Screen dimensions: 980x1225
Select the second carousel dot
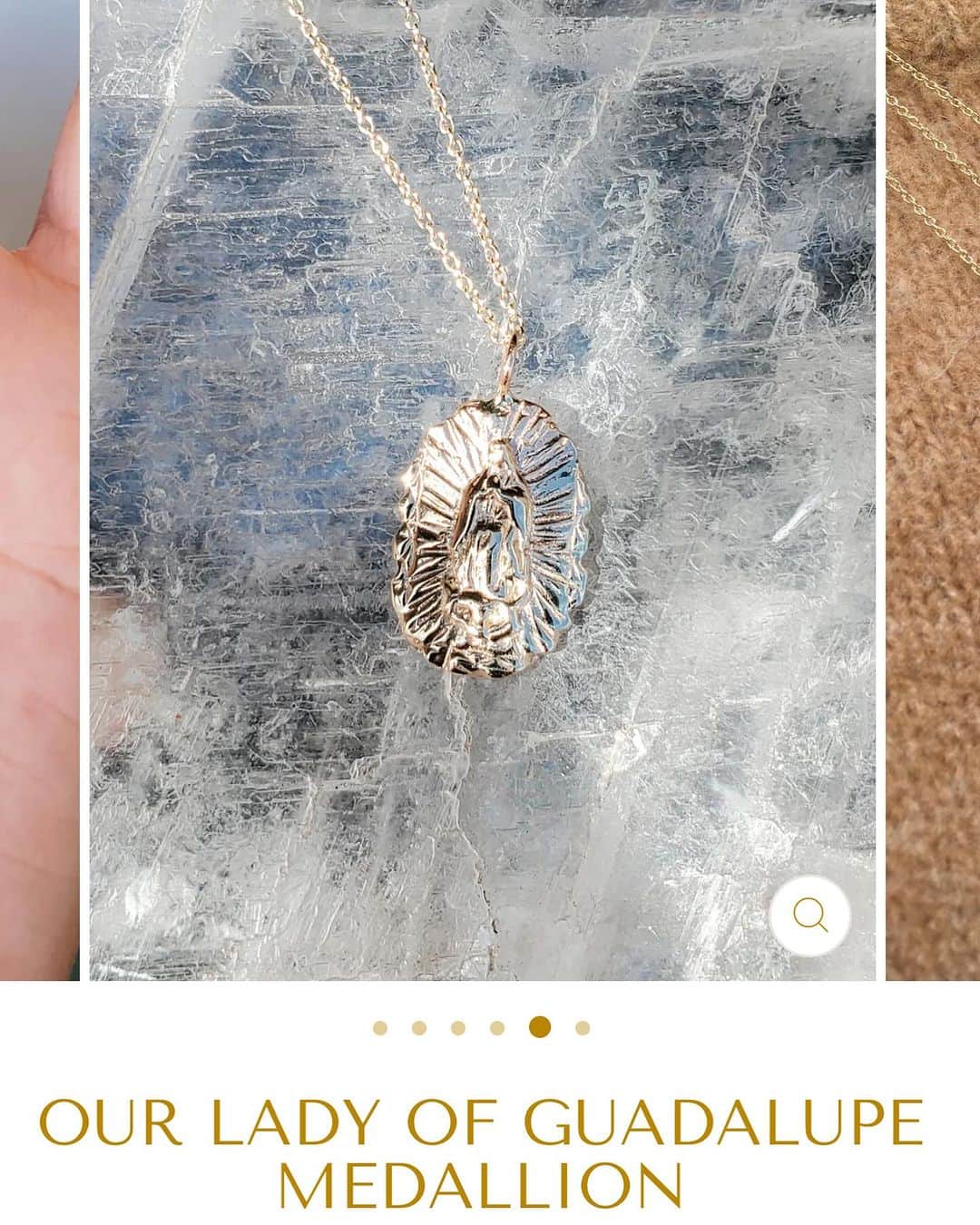[419, 1028]
